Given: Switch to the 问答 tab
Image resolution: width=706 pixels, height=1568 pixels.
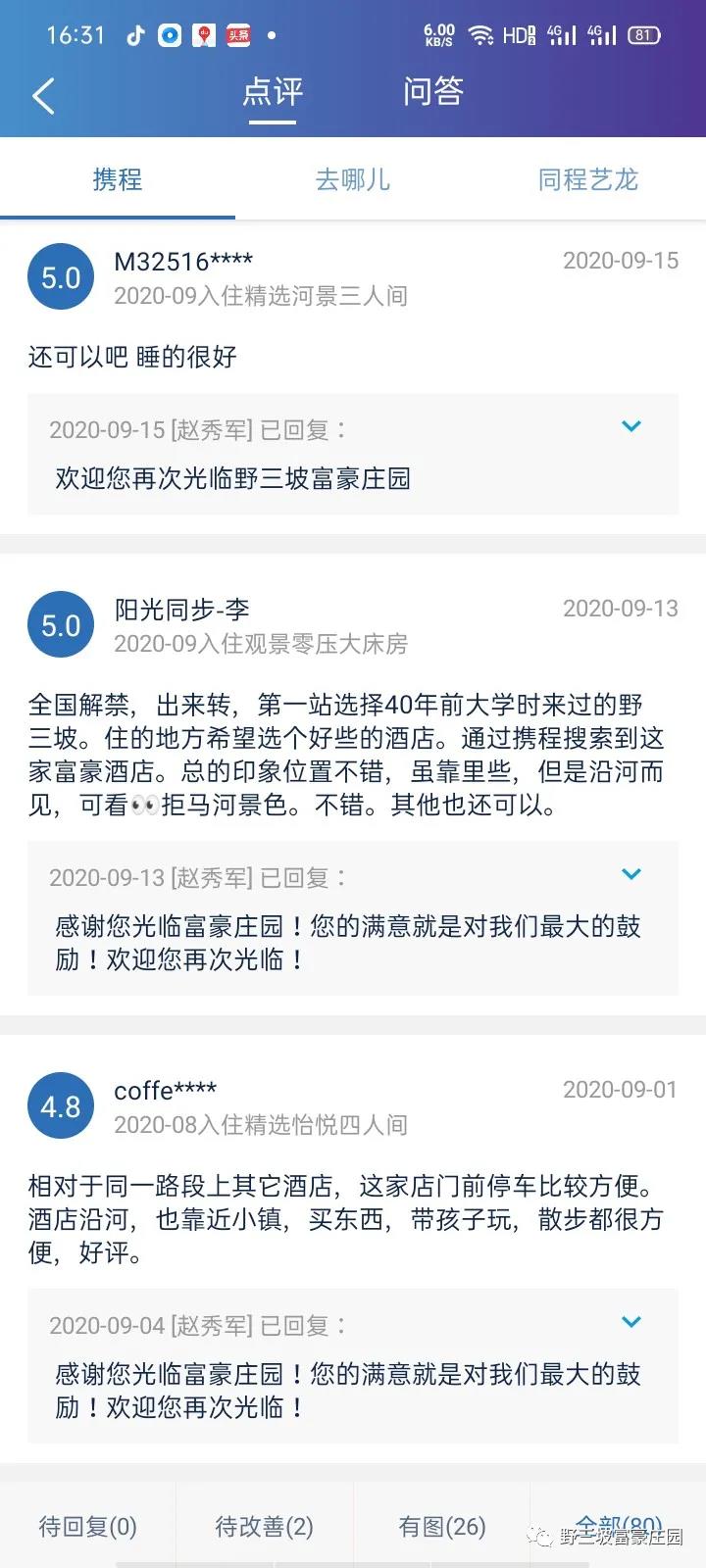Looking at the screenshot, I should coord(432,92).
